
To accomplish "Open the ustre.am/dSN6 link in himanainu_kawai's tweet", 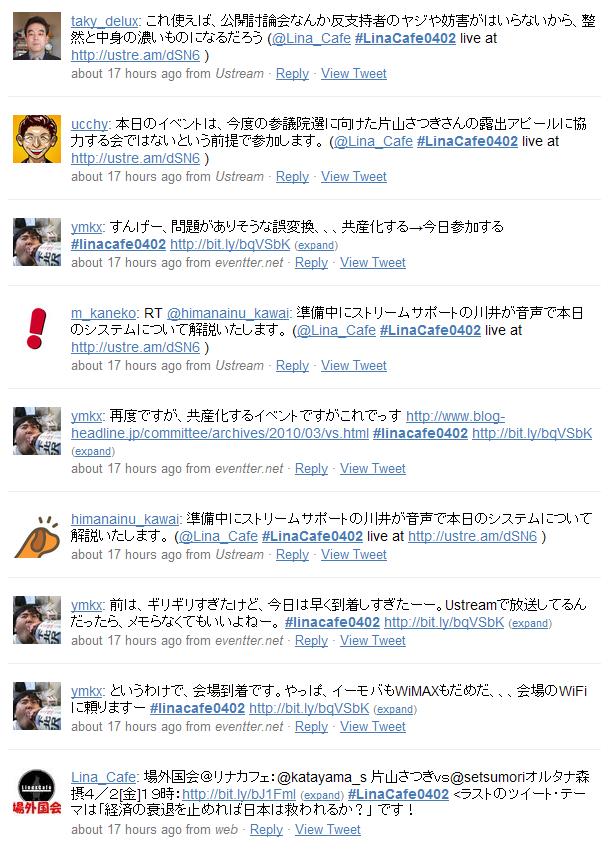I will point(472,536).
